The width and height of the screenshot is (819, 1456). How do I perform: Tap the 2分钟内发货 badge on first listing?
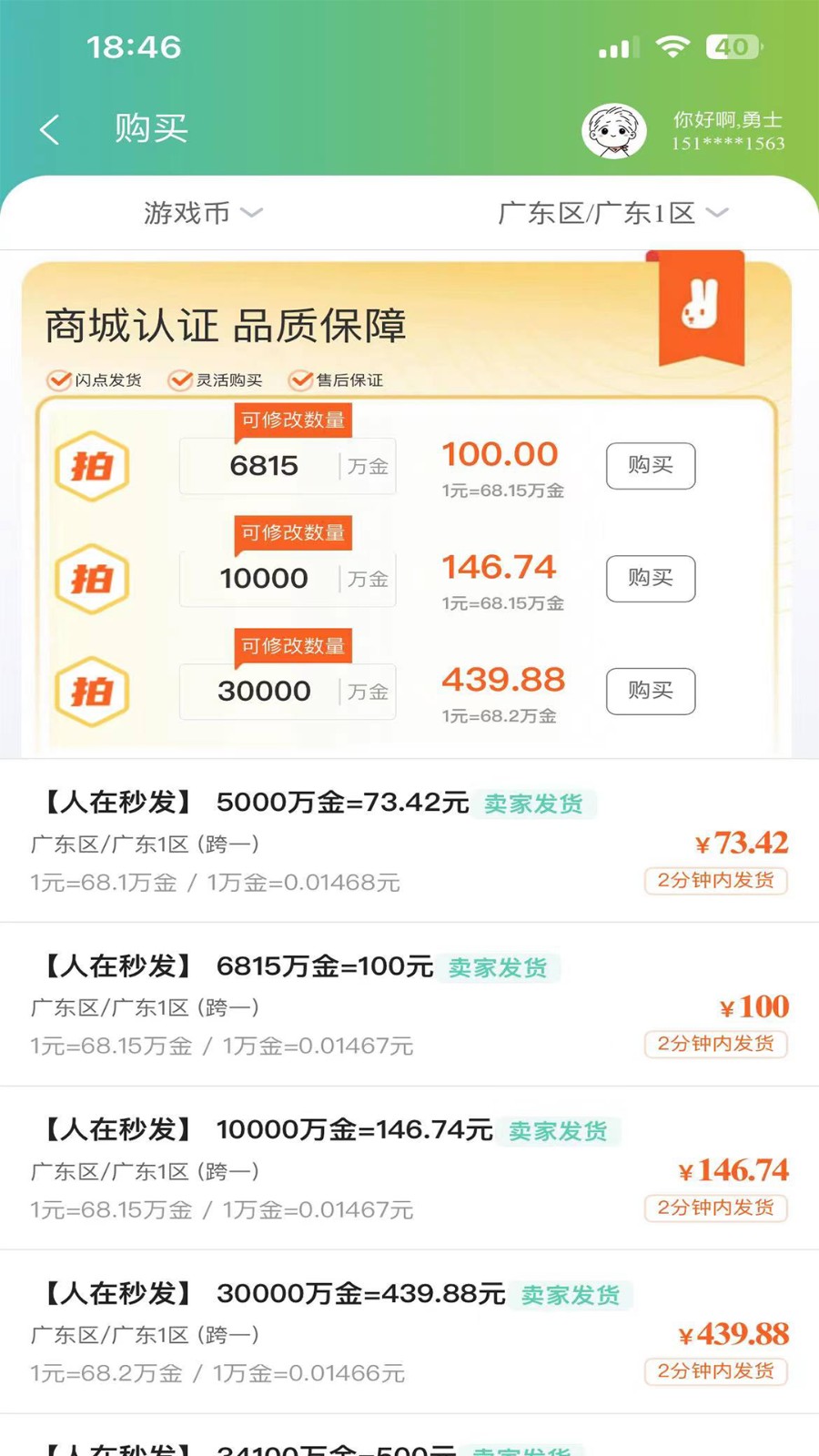click(715, 881)
